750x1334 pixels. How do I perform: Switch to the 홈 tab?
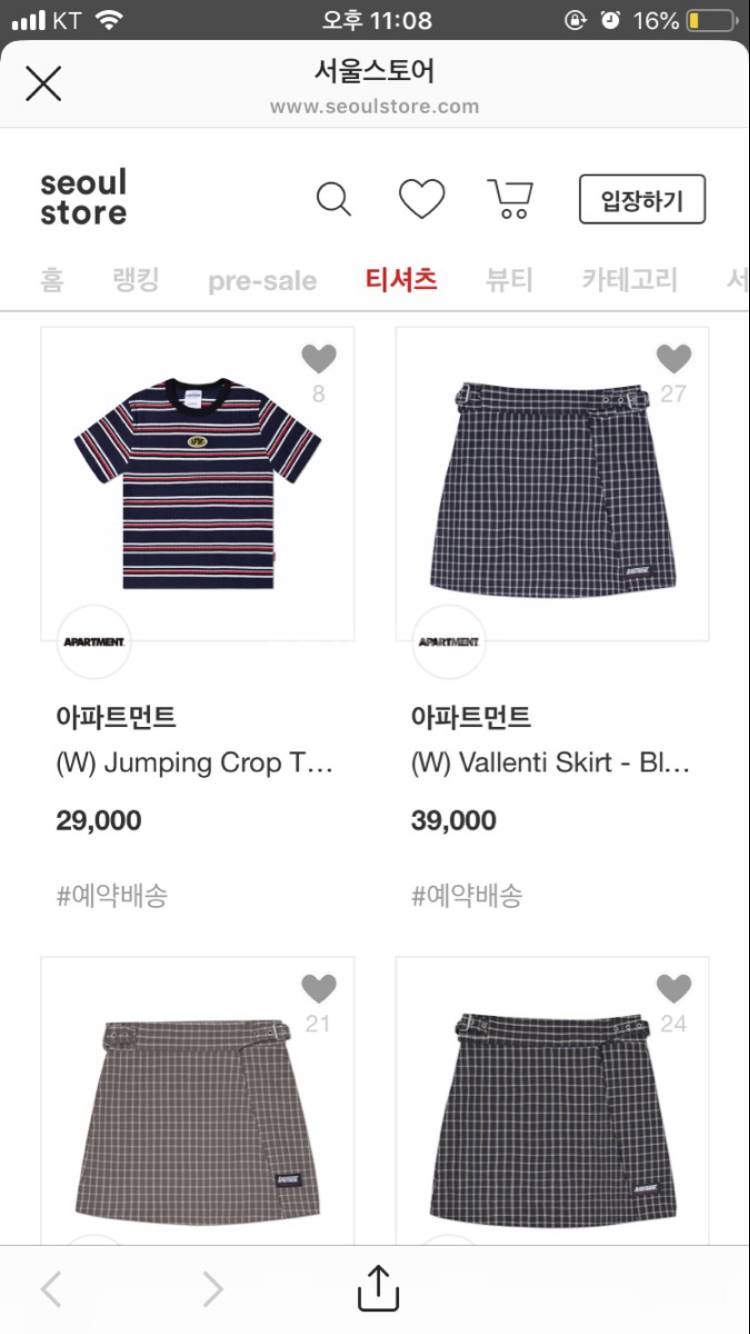[52, 279]
